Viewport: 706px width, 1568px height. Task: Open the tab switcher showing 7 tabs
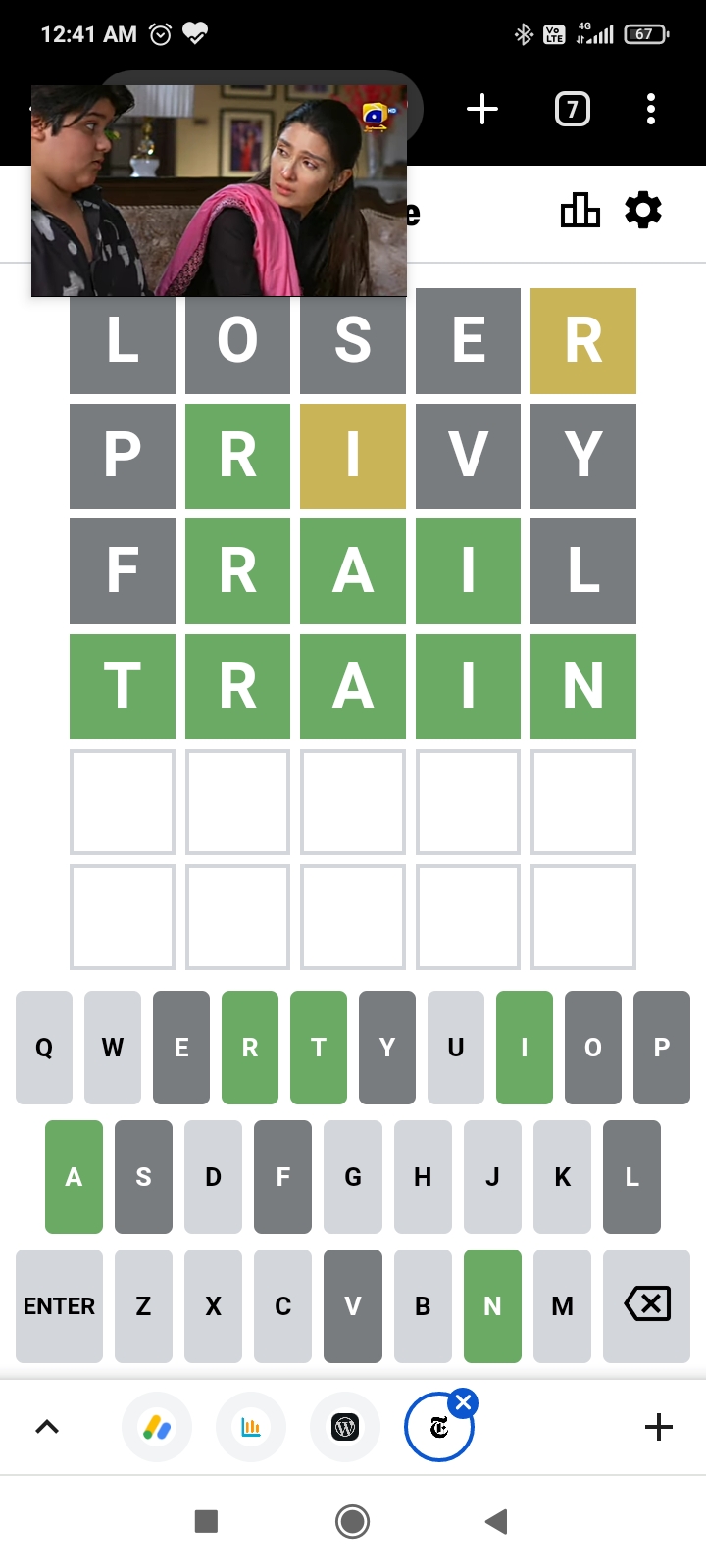click(573, 109)
